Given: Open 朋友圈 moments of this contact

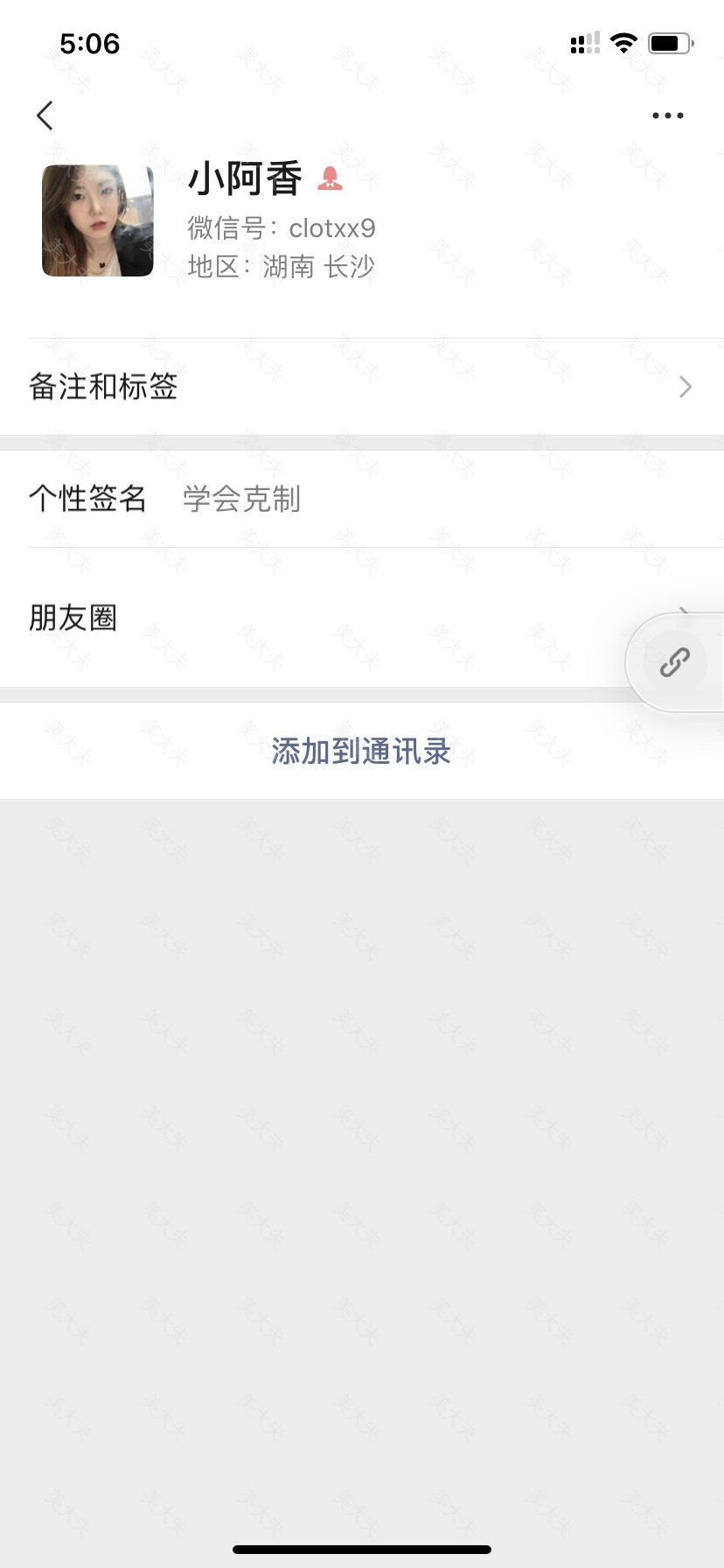Looking at the screenshot, I should (x=306, y=618).
